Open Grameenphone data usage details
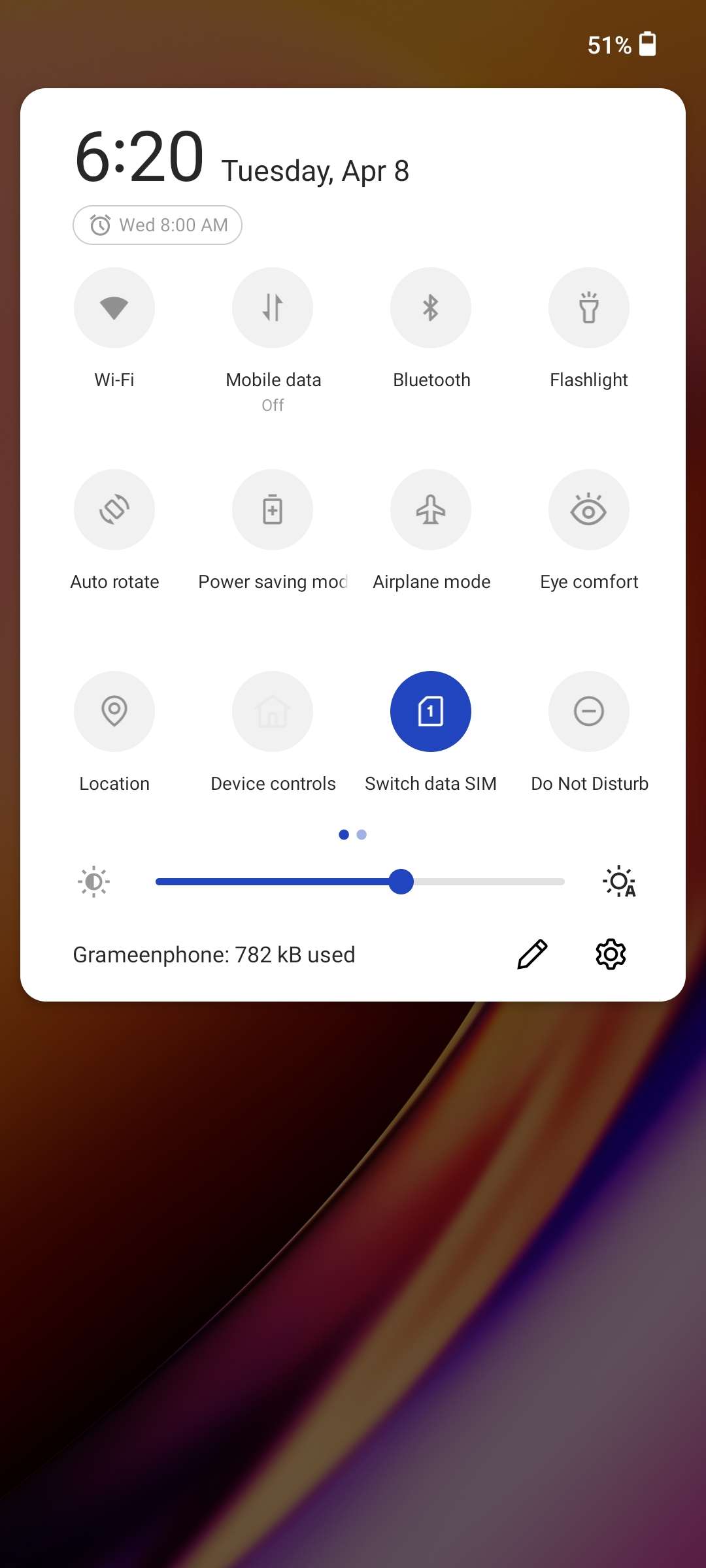This screenshot has height=1568, width=706. pos(214,955)
